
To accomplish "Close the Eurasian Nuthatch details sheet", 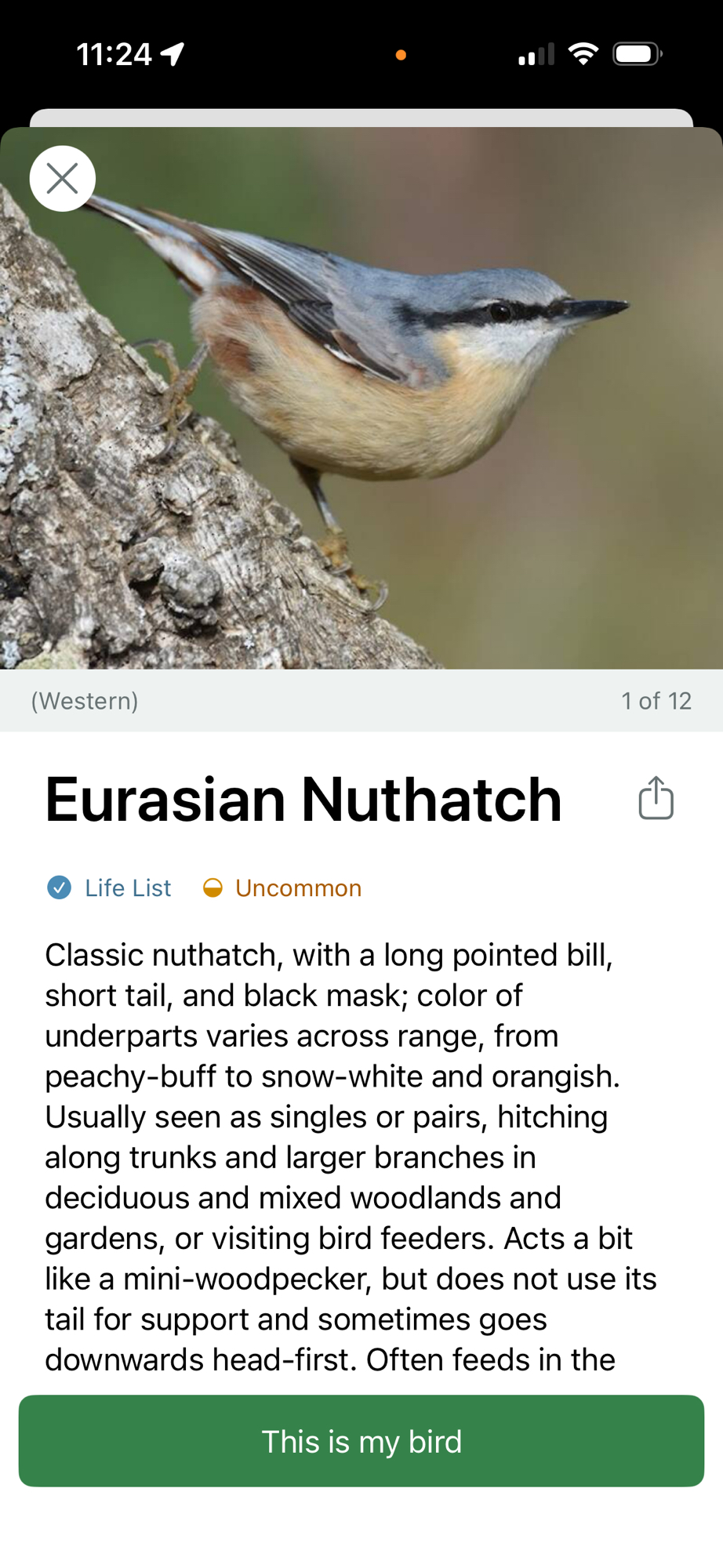I will point(63,179).
